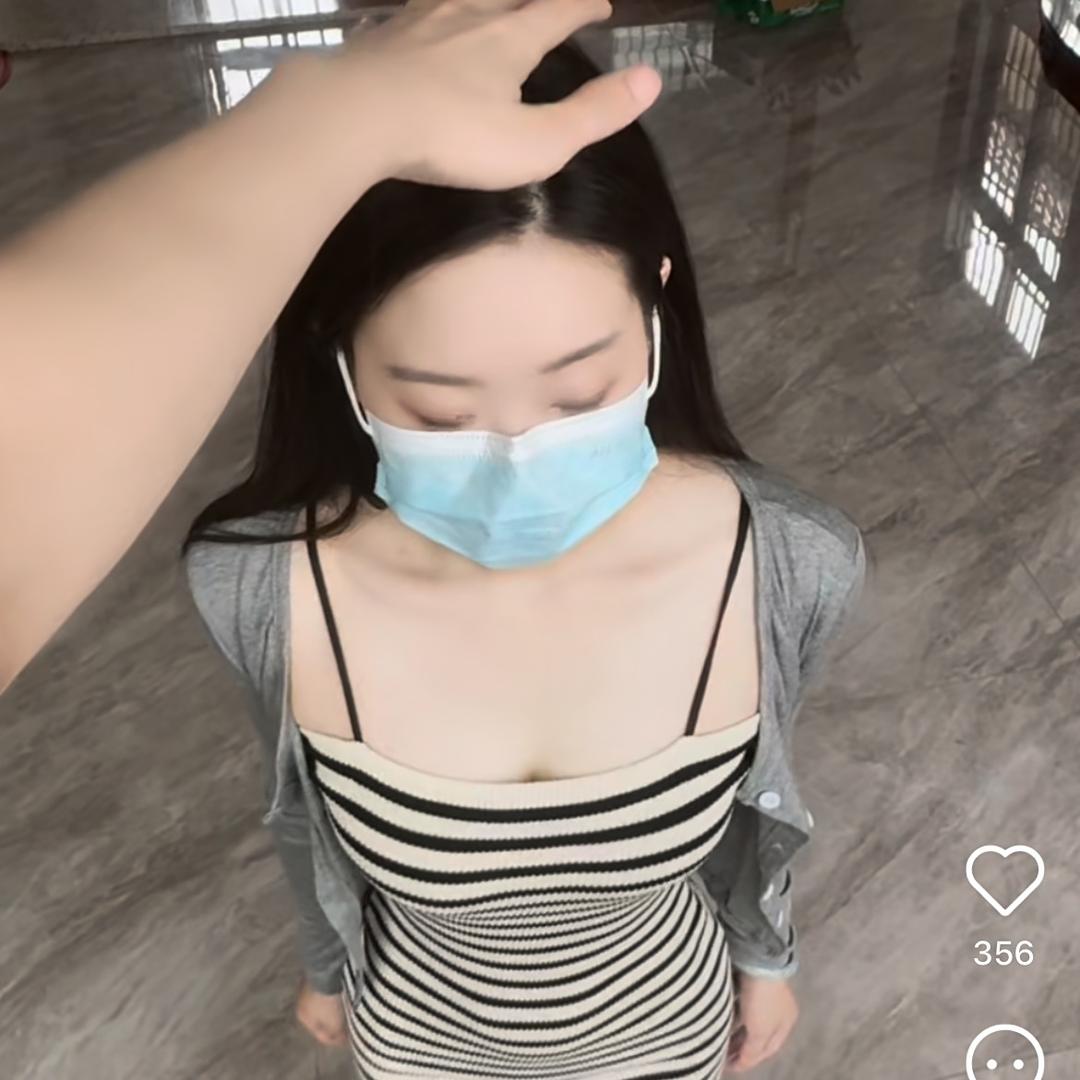Screen dimensions: 1080x1080
Task: Like this video with the heart icon
Action: (x=1004, y=879)
